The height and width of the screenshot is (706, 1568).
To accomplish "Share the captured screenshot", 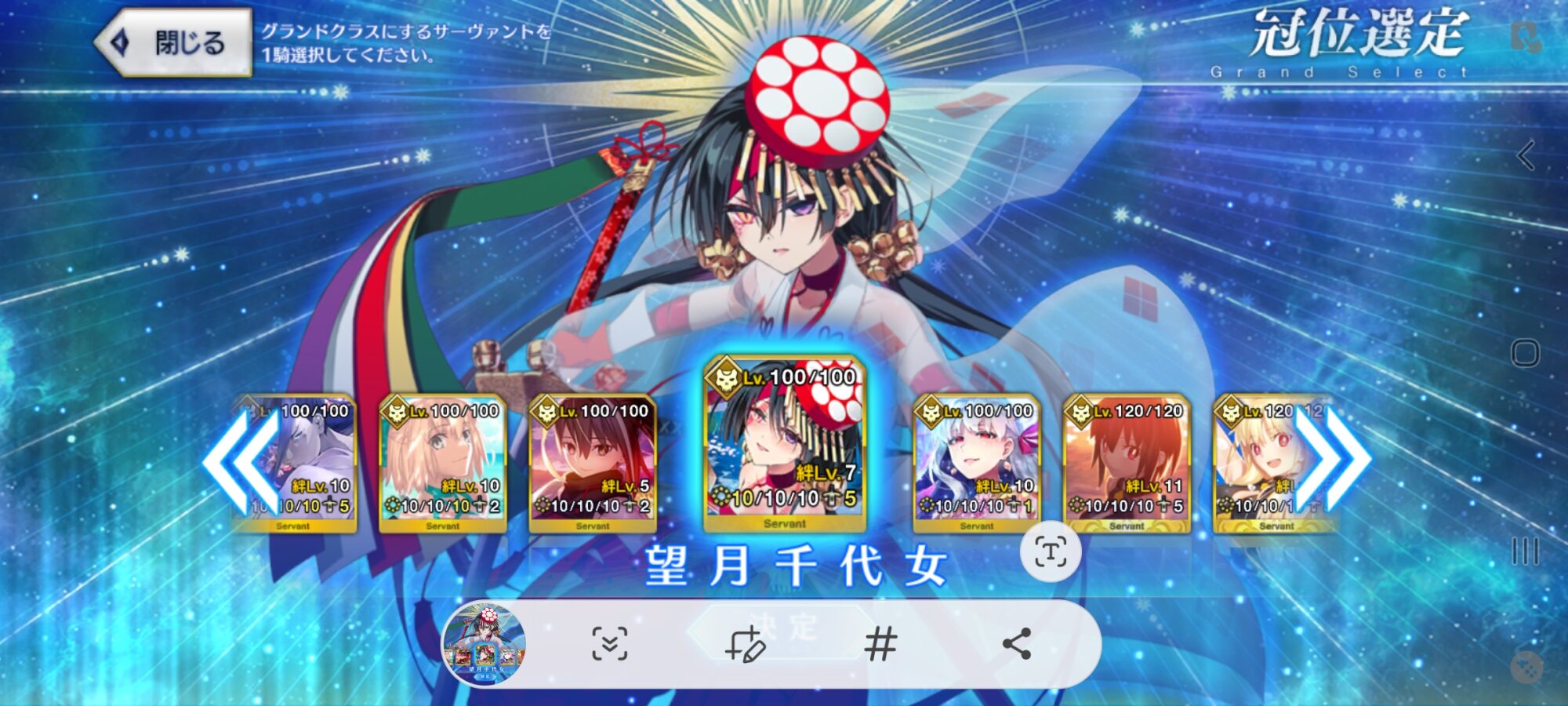I will (x=1017, y=644).
